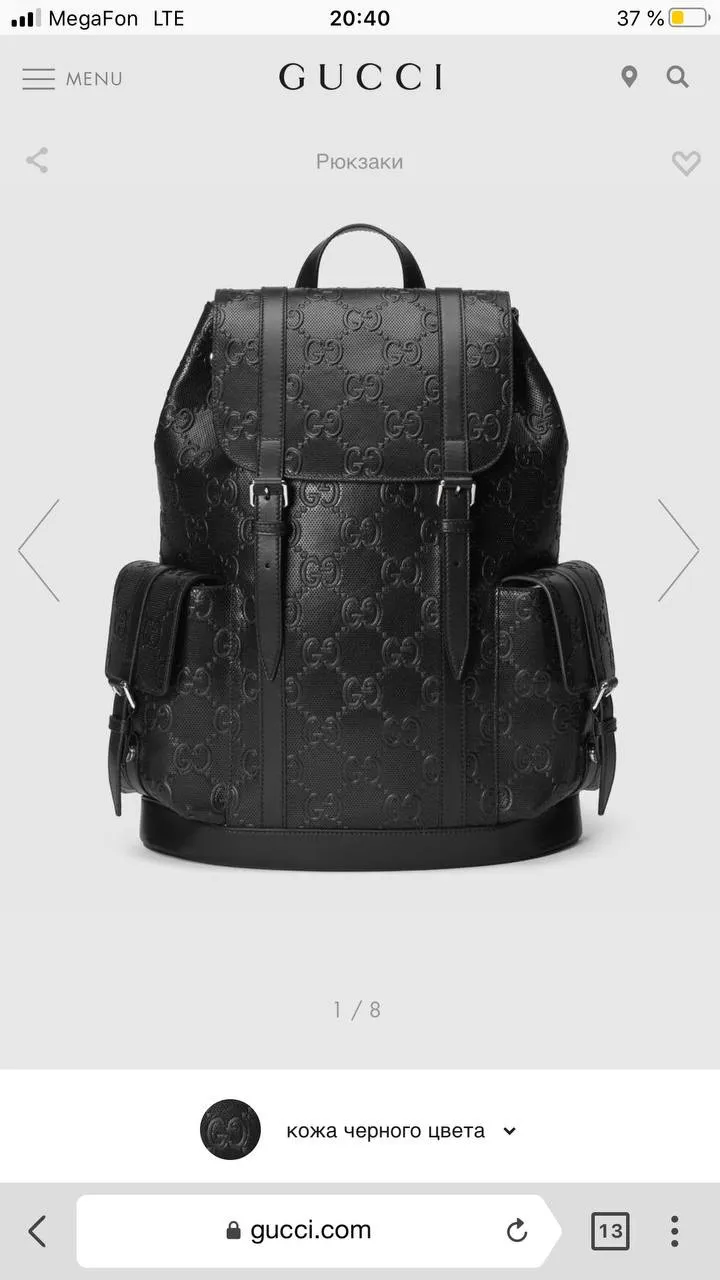Add the backpack to wishlist
The image size is (720, 1280).
[x=686, y=163]
